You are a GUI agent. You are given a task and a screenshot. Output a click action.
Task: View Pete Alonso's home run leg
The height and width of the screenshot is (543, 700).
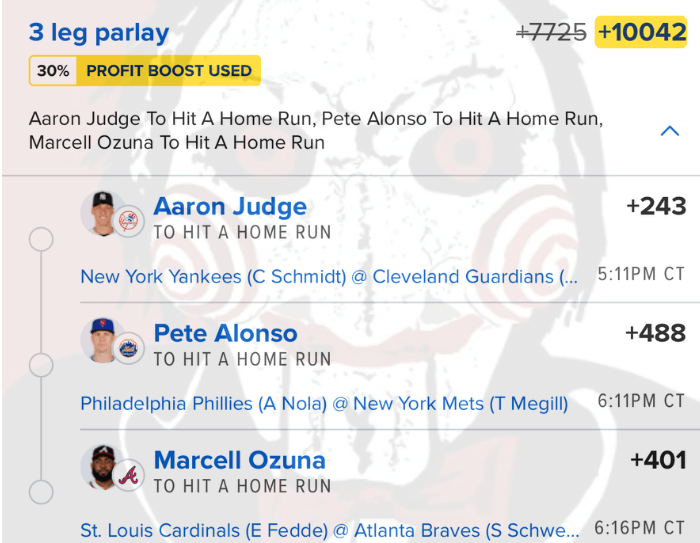click(x=225, y=334)
